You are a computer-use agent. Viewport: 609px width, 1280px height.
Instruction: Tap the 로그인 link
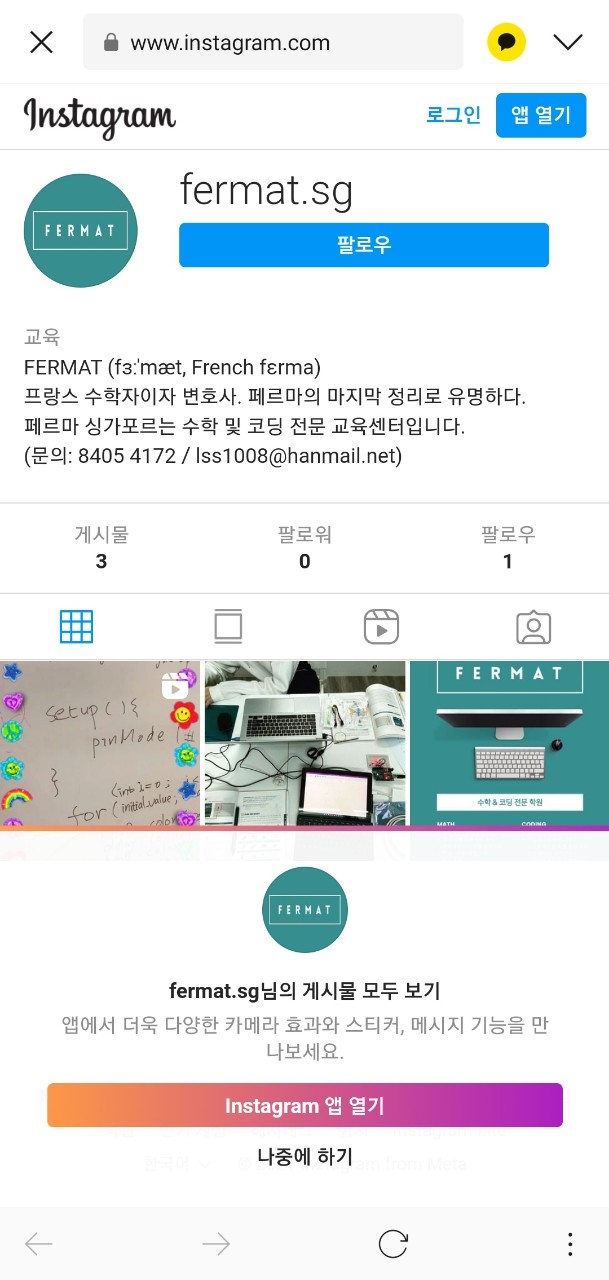(453, 115)
